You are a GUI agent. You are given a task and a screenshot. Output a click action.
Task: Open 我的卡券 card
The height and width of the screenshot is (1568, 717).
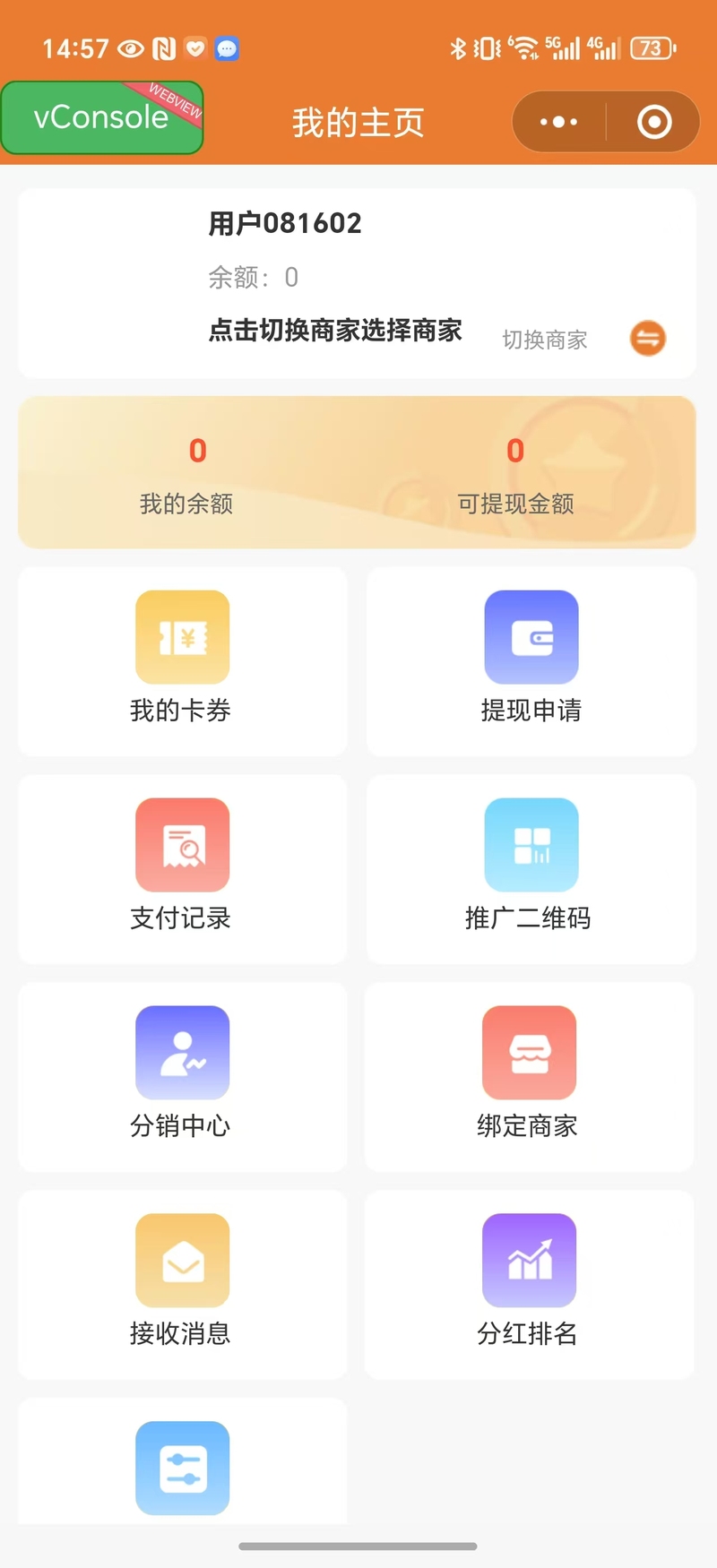183,660
